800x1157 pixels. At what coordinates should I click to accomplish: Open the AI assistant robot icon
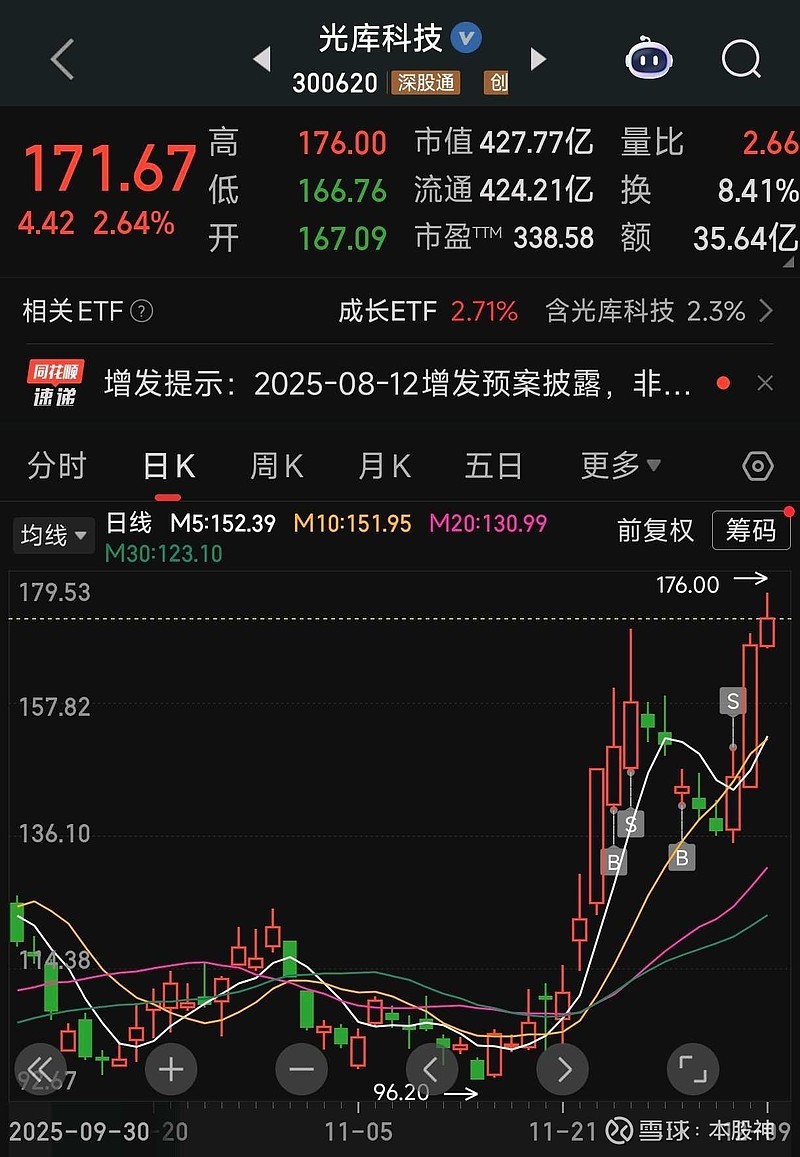(x=648, y=59)
